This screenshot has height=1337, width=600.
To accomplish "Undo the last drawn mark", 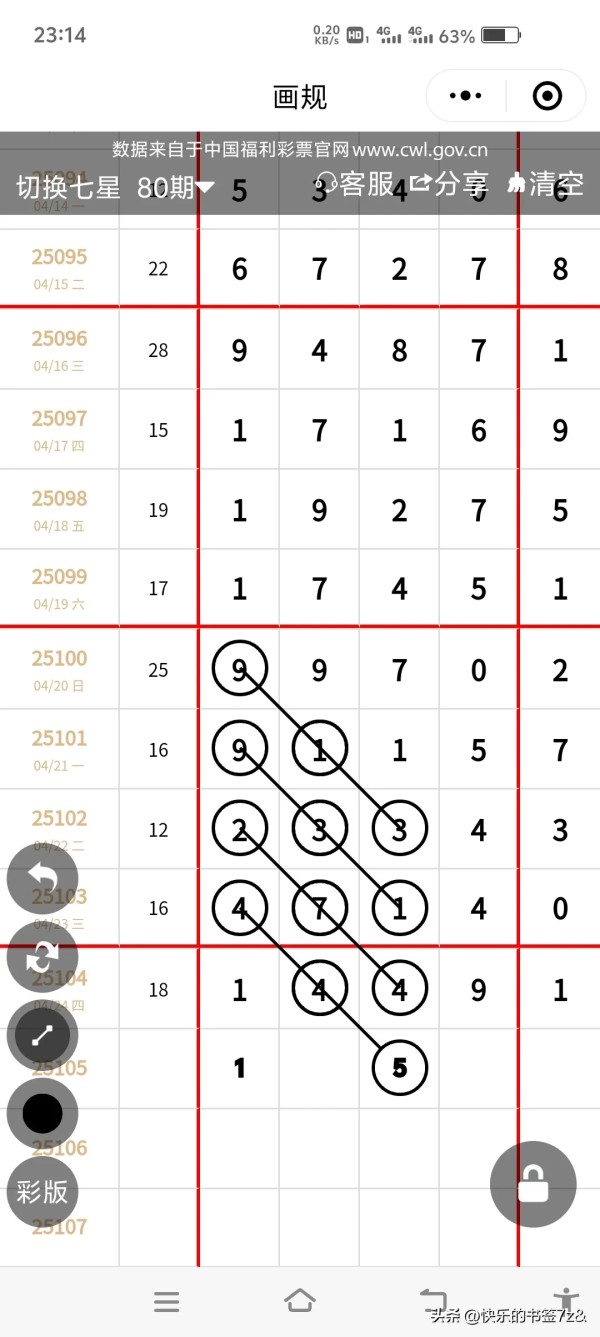I will pyautogui.click(x=42, y=878).
